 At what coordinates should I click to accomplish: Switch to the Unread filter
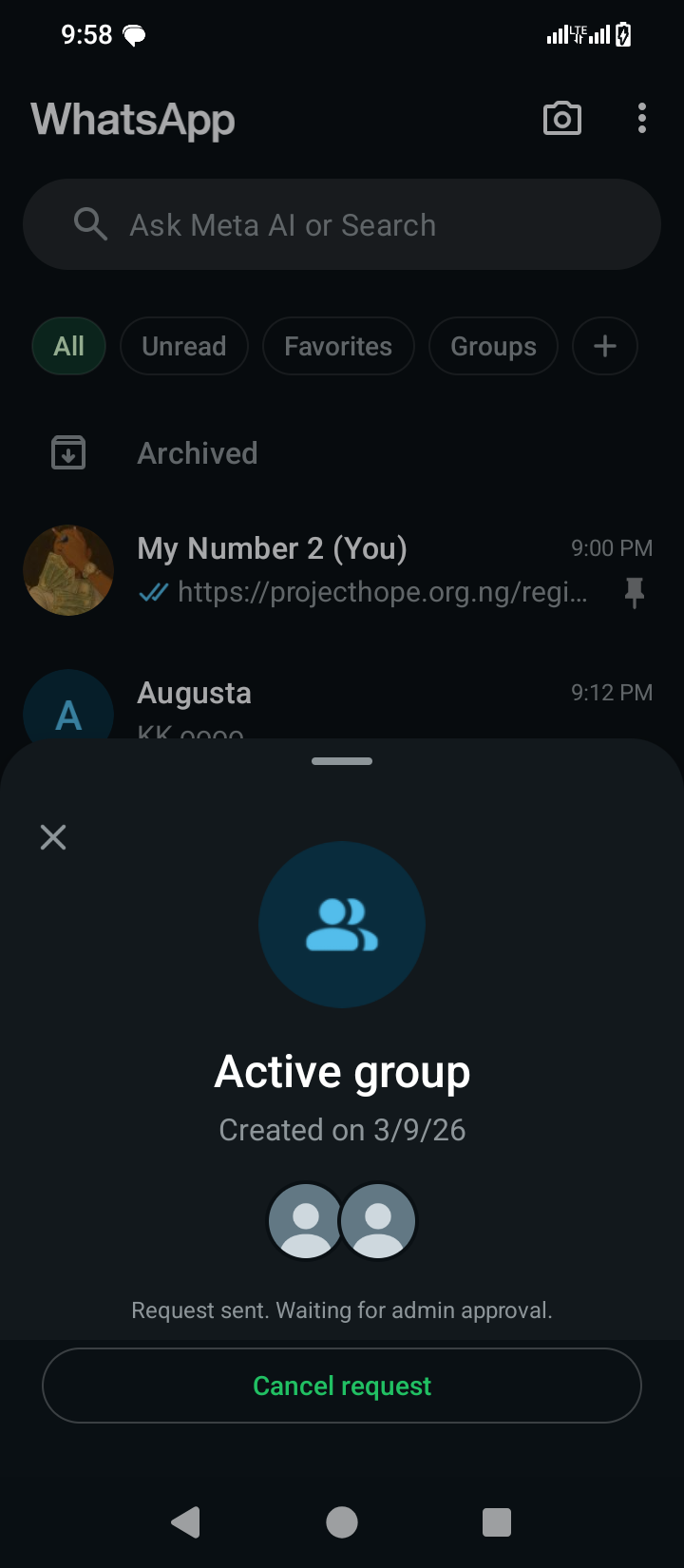183,346
